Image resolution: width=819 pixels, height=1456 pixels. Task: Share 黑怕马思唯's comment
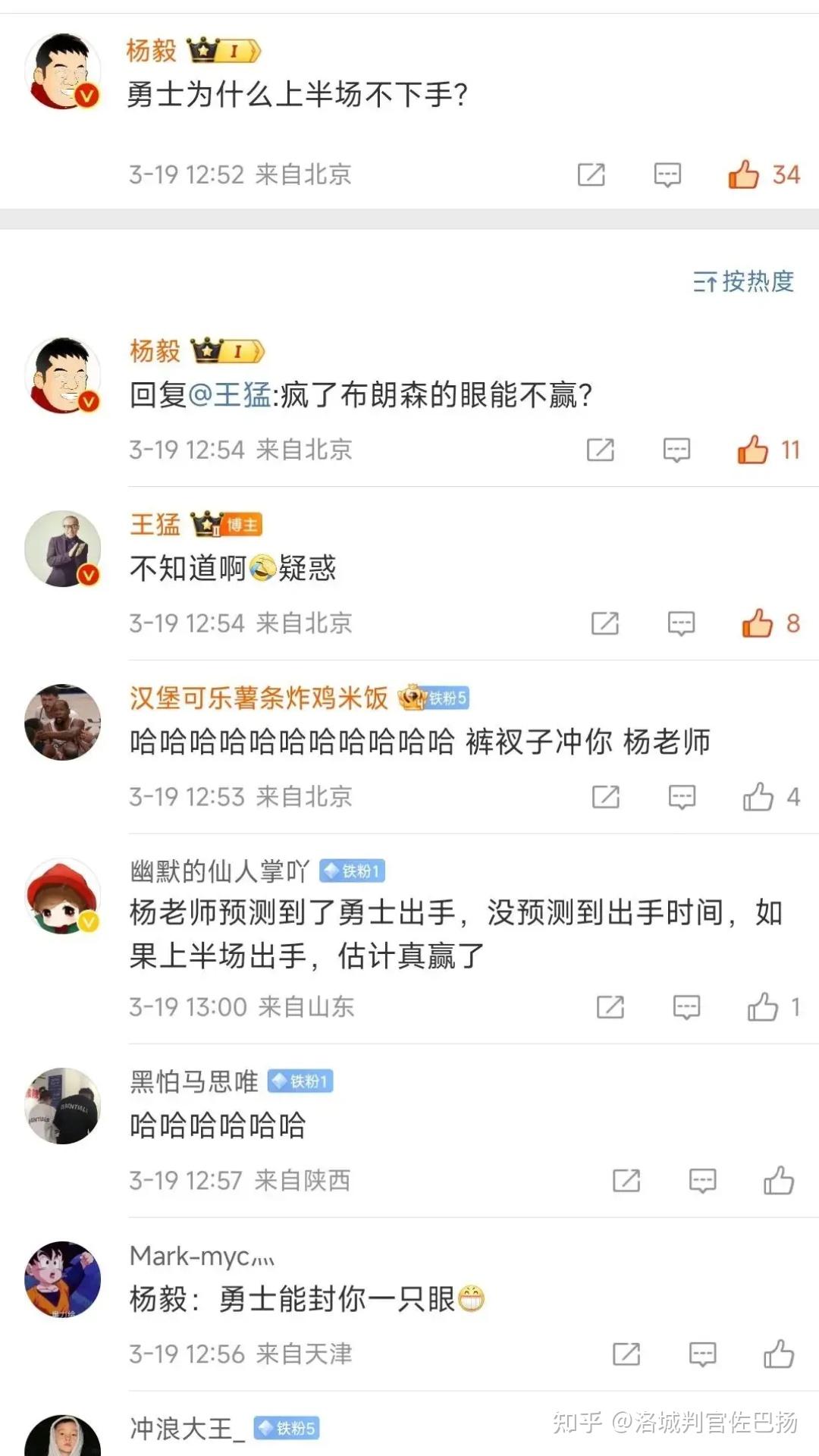tap(626, 1181)
